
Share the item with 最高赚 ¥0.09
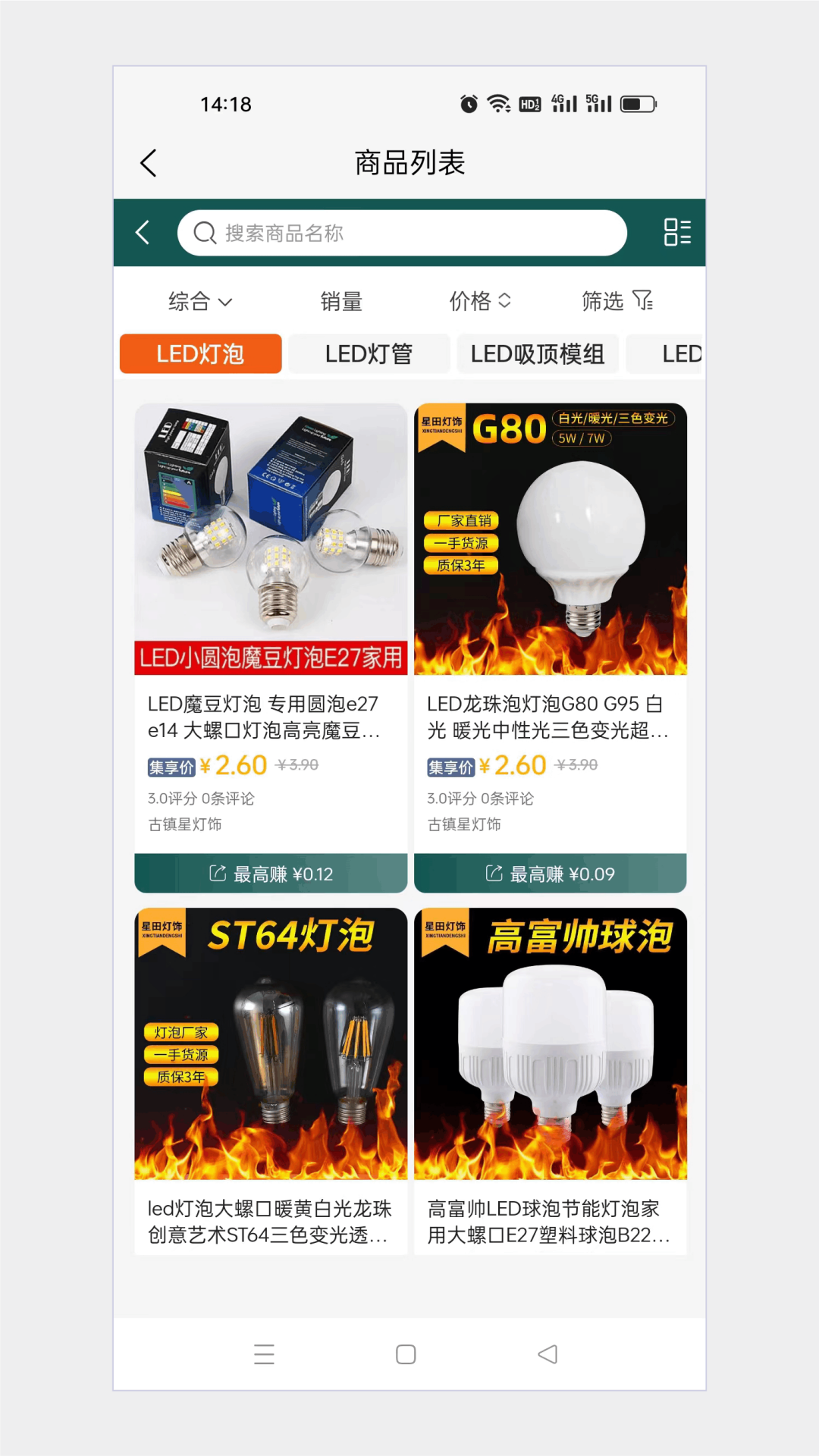[550, 874]
